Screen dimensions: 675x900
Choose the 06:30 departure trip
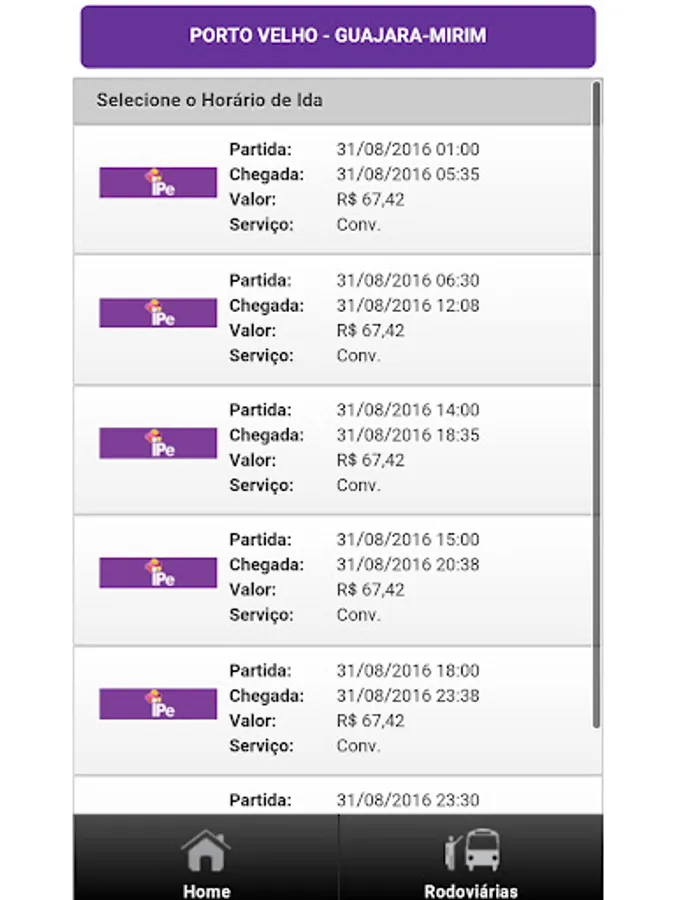click(337, 318)
